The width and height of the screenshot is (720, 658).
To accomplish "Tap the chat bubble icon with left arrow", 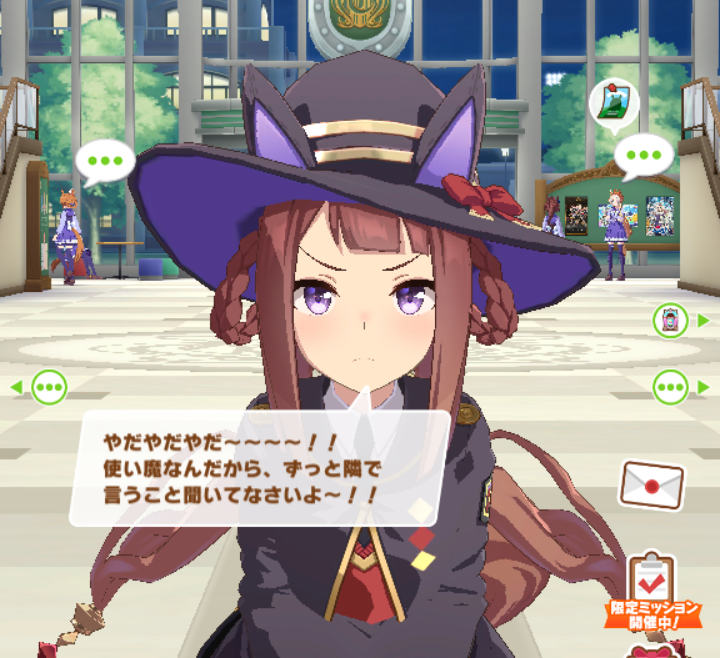I will (x=48, y=386).
